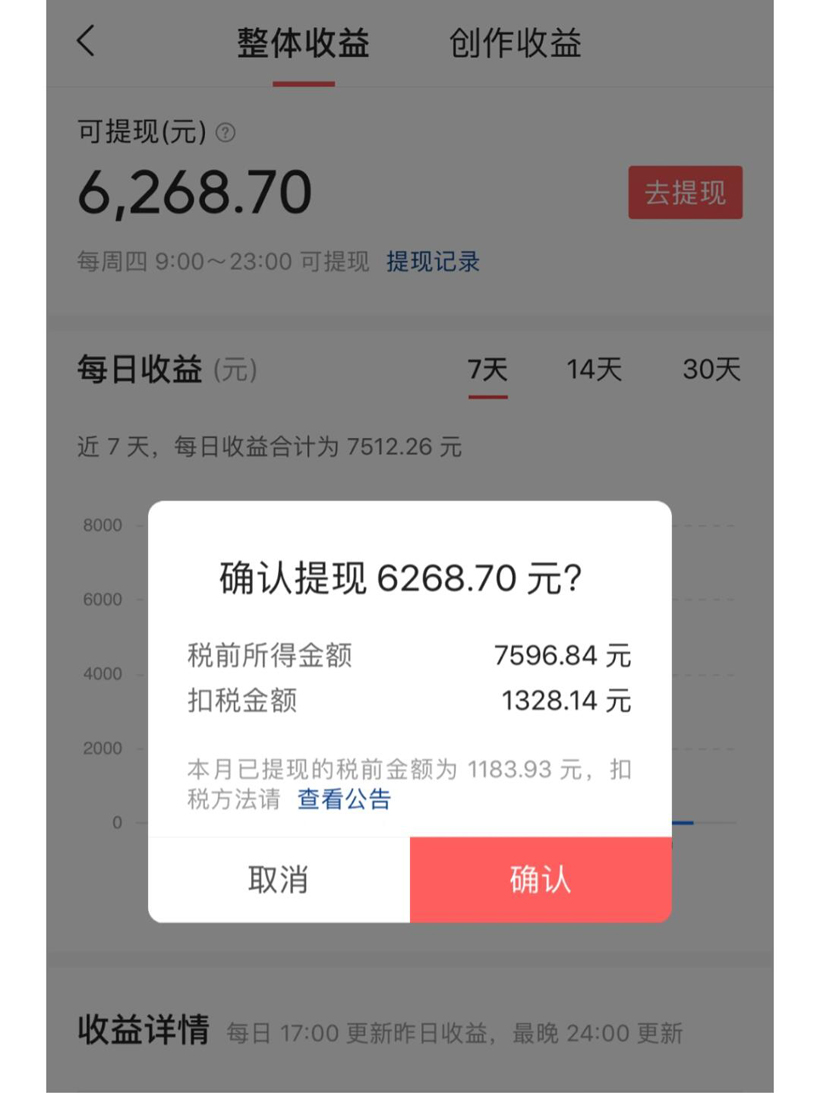Viewport: 820px width, 1093px height.
Task: Switch the chart to 14天
Action: coord(594,370)
